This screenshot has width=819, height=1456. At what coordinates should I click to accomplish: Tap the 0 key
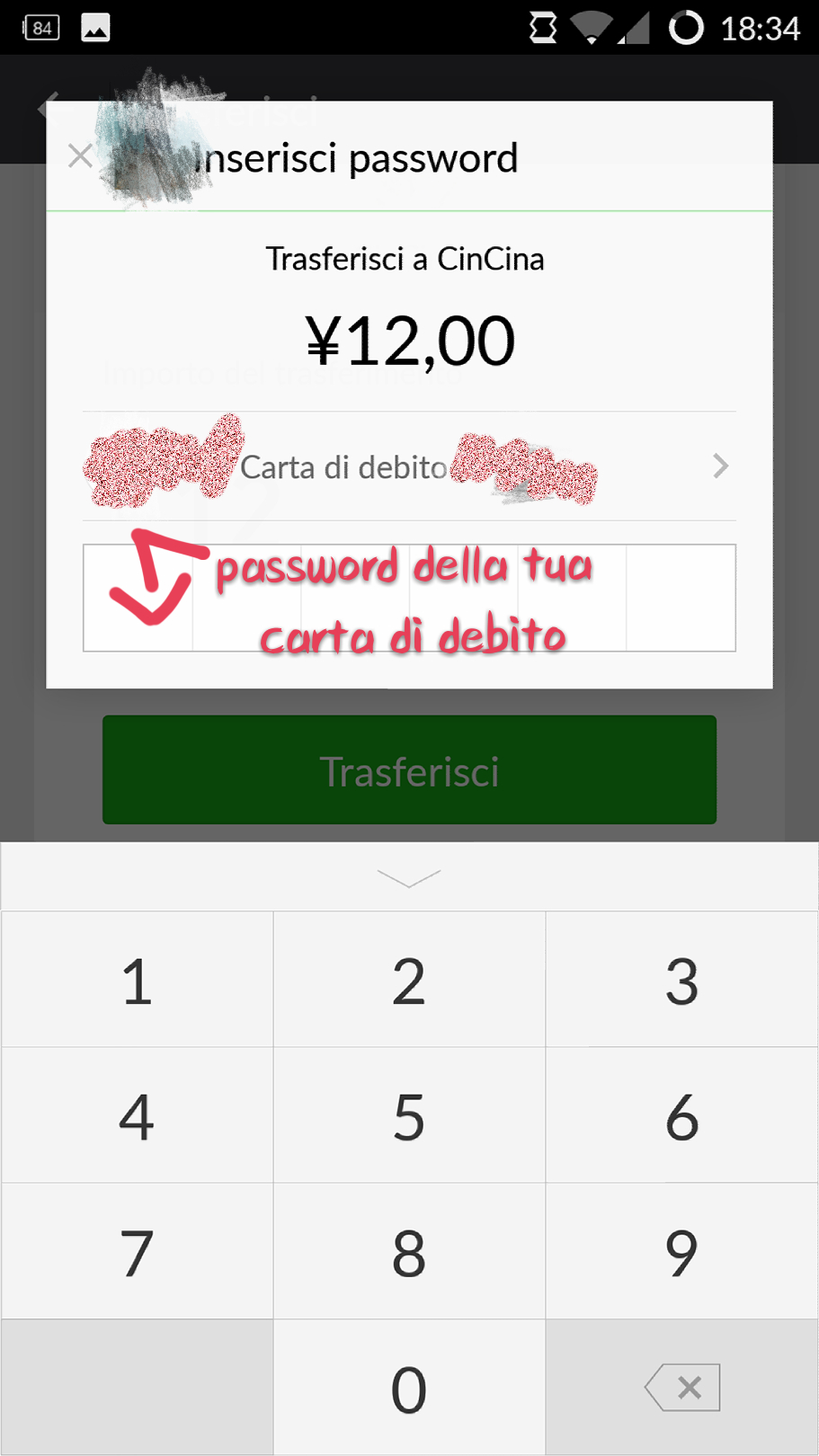(409, 1389)
